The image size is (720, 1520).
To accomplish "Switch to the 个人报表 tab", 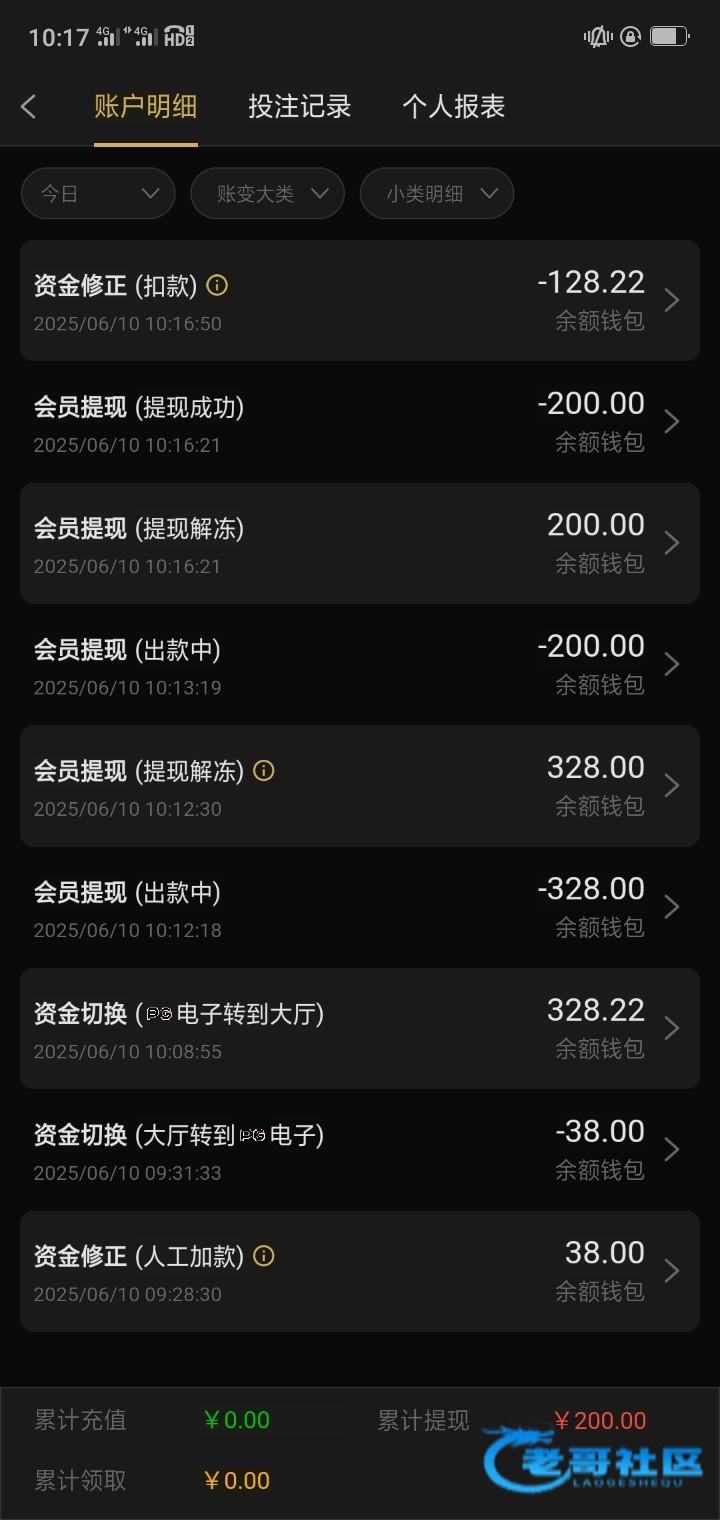I will 454,107.
